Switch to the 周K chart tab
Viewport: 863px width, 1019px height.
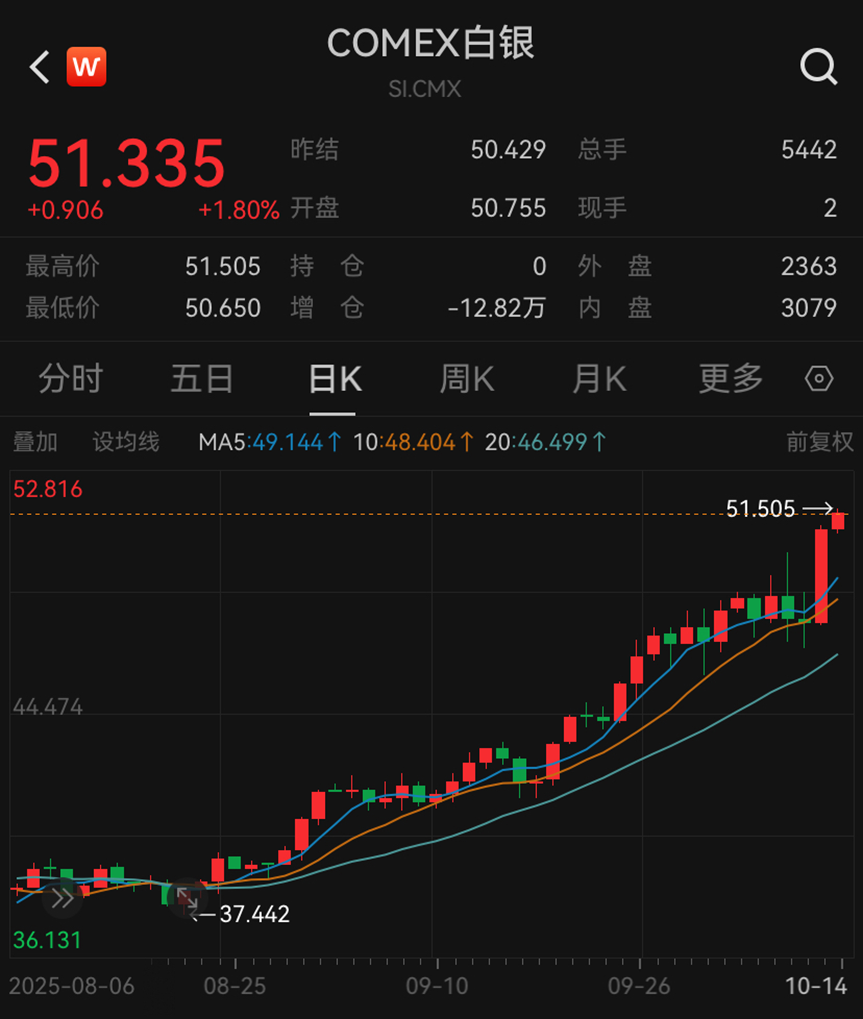(466, 379)
